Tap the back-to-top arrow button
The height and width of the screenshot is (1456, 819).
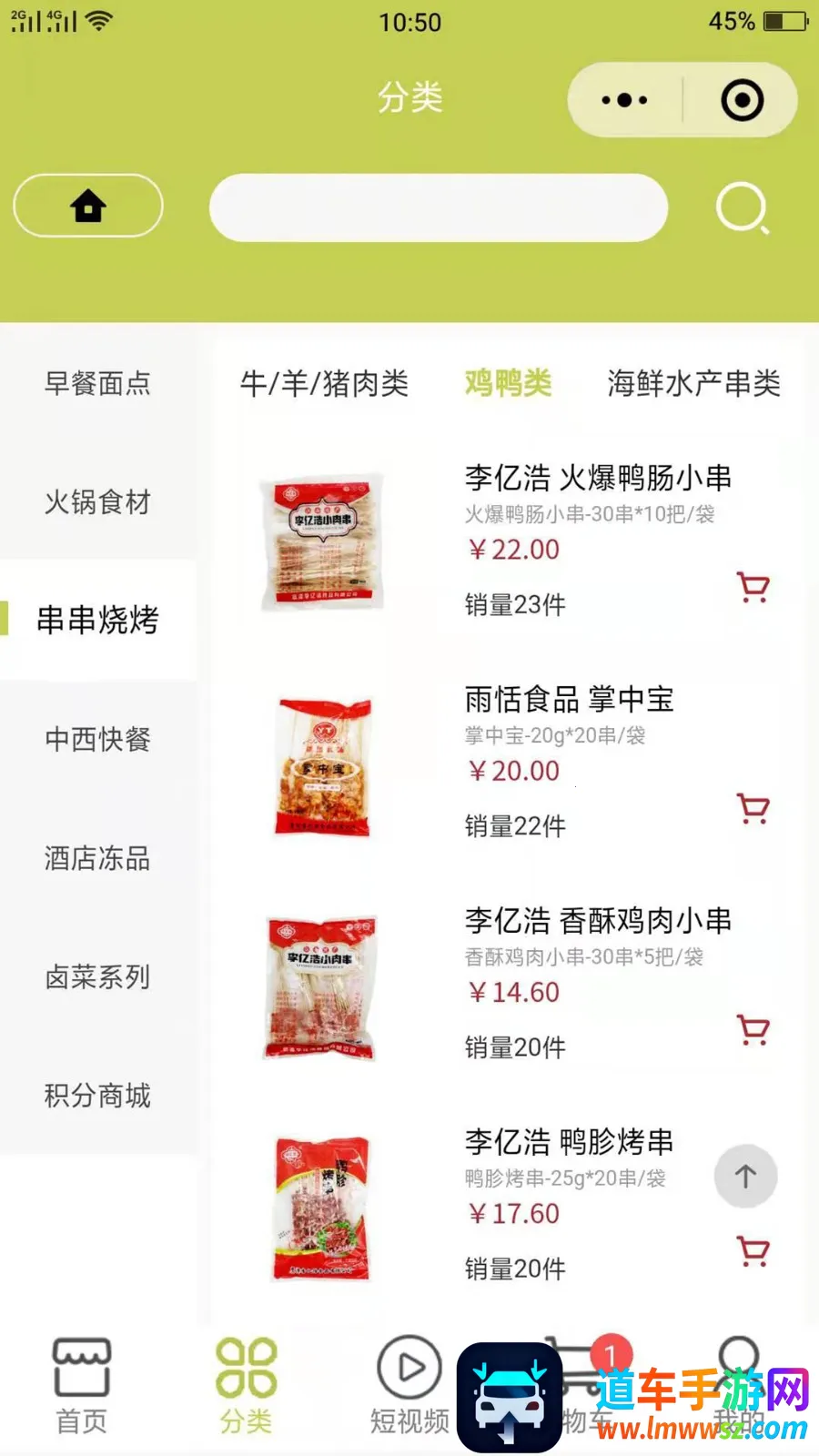click(x=745, y=1177)
